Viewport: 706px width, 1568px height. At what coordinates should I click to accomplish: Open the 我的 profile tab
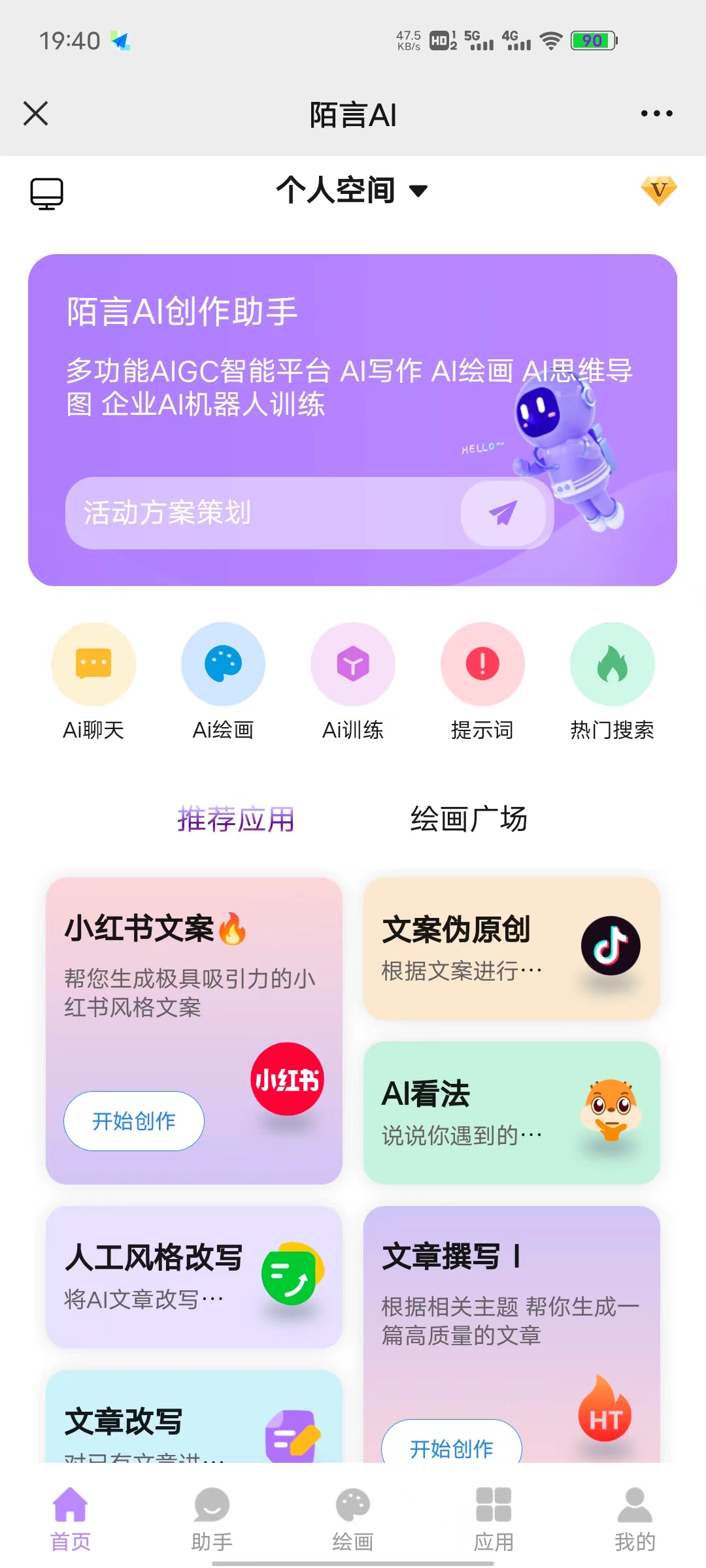point(635,1519)
